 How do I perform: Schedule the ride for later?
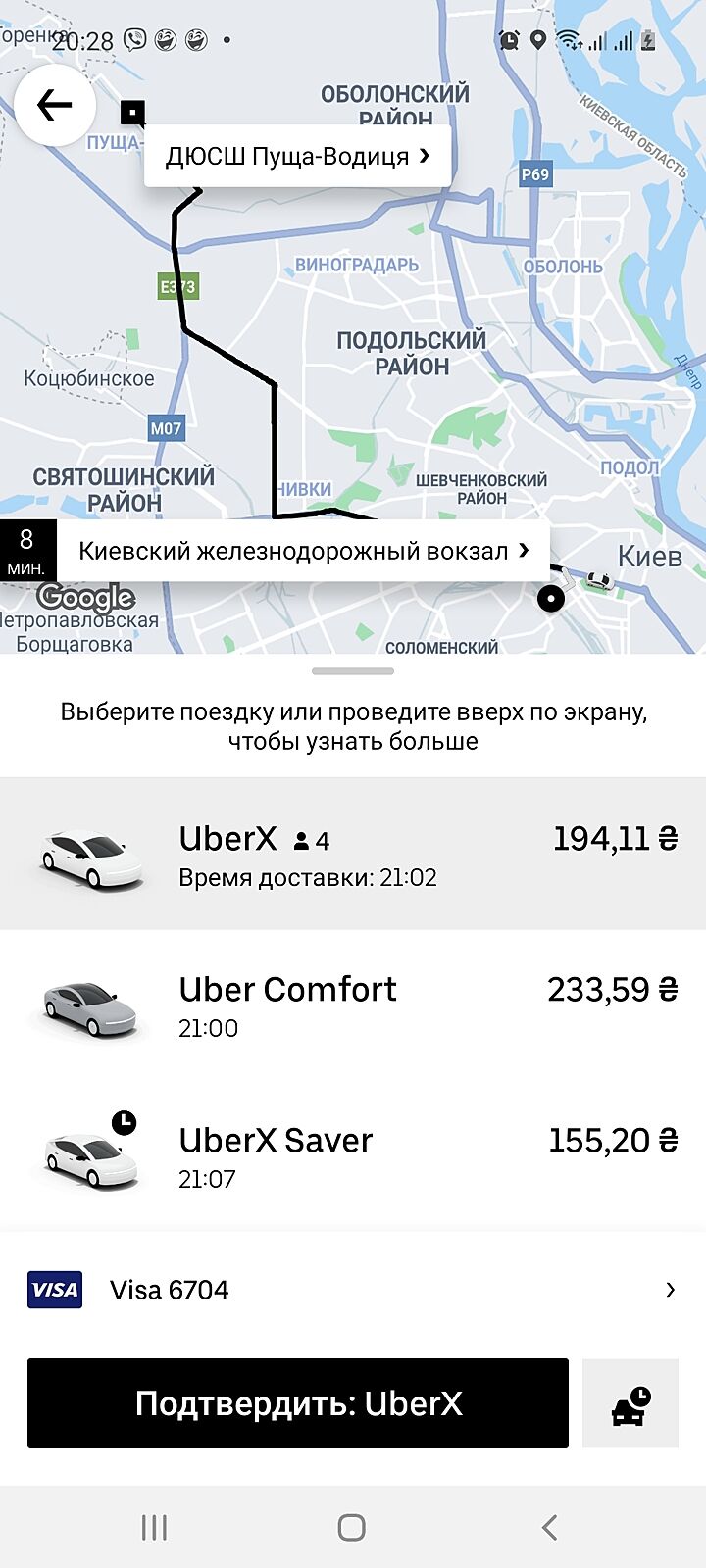click(x=630, y=1403)
